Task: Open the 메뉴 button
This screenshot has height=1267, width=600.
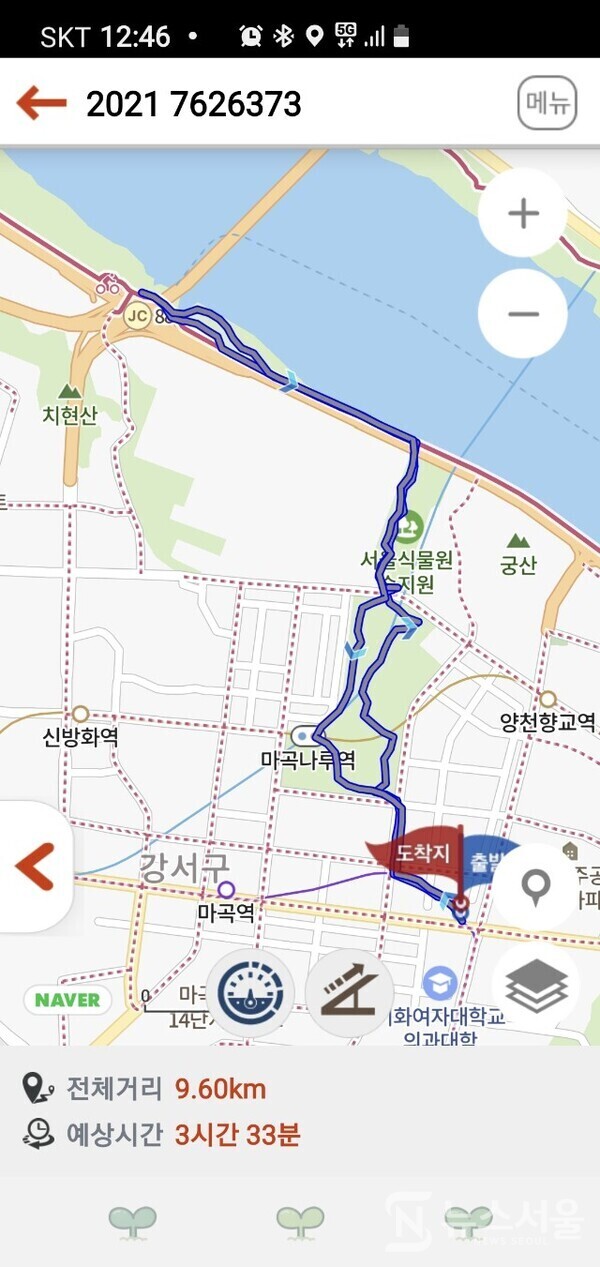Action: point(547,103)
